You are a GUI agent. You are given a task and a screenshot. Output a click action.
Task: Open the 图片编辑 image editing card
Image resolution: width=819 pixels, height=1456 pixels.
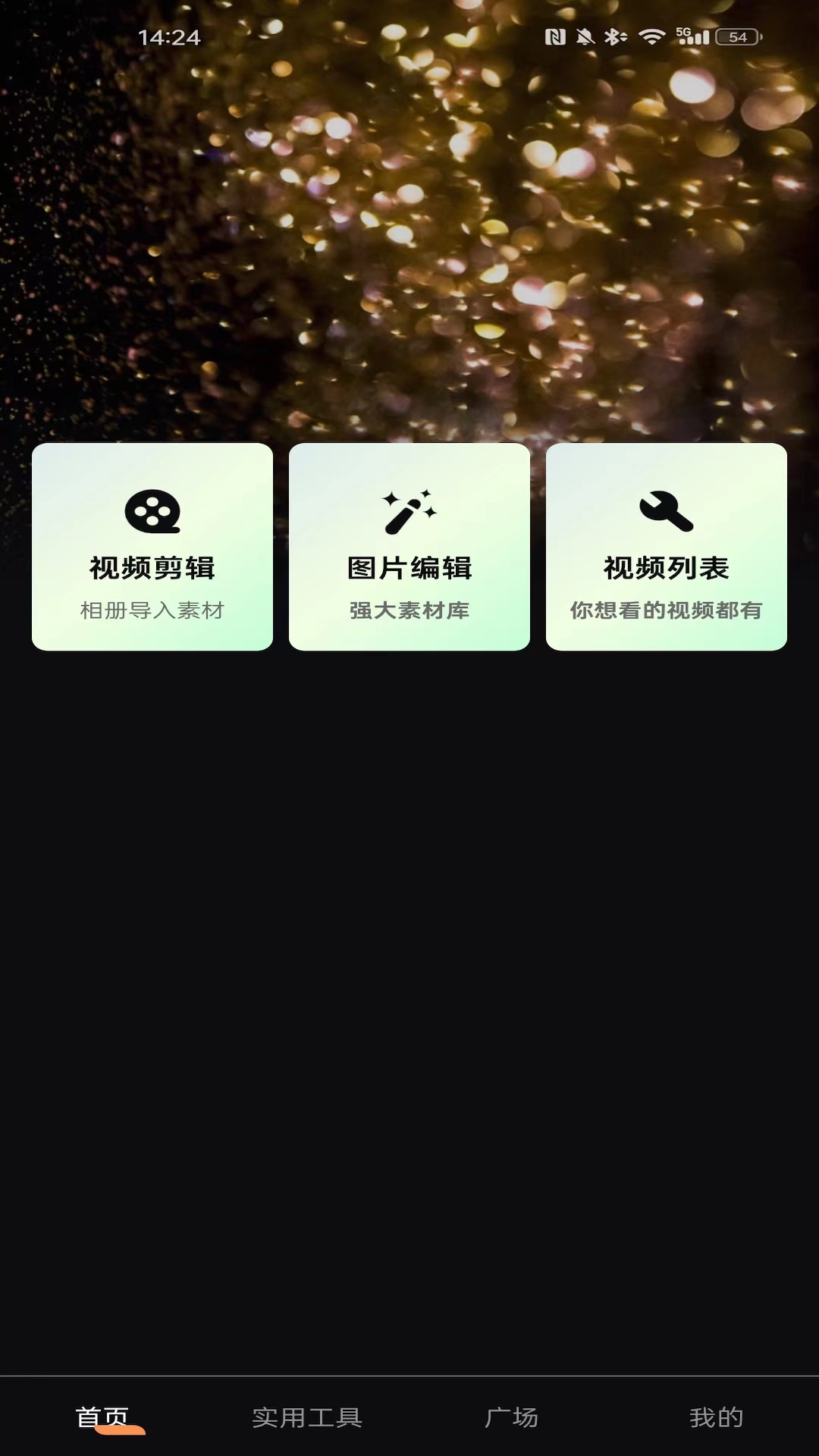[x=409, y=547]
